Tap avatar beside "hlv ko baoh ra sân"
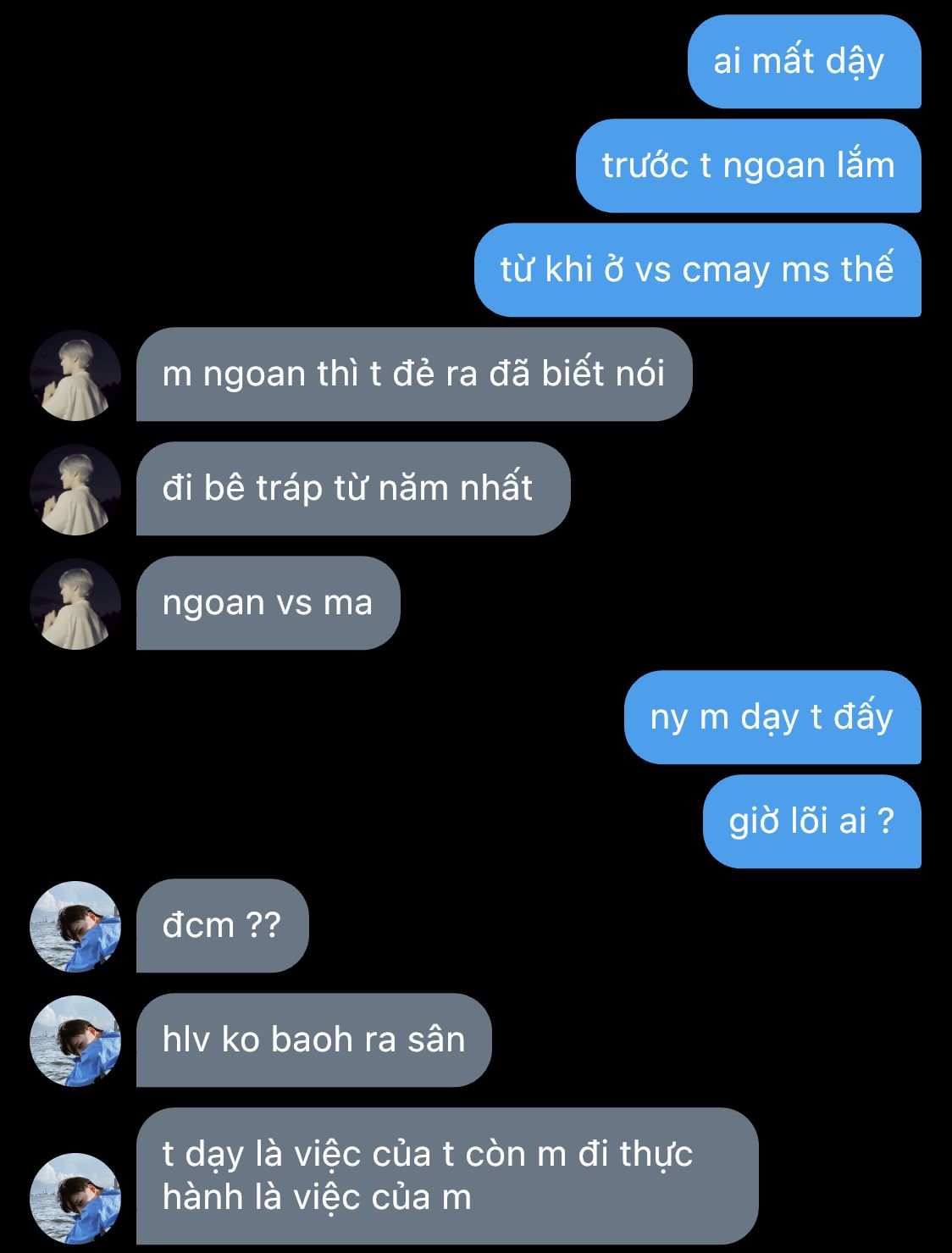 pyautogui.click(x=75, y=1041)
